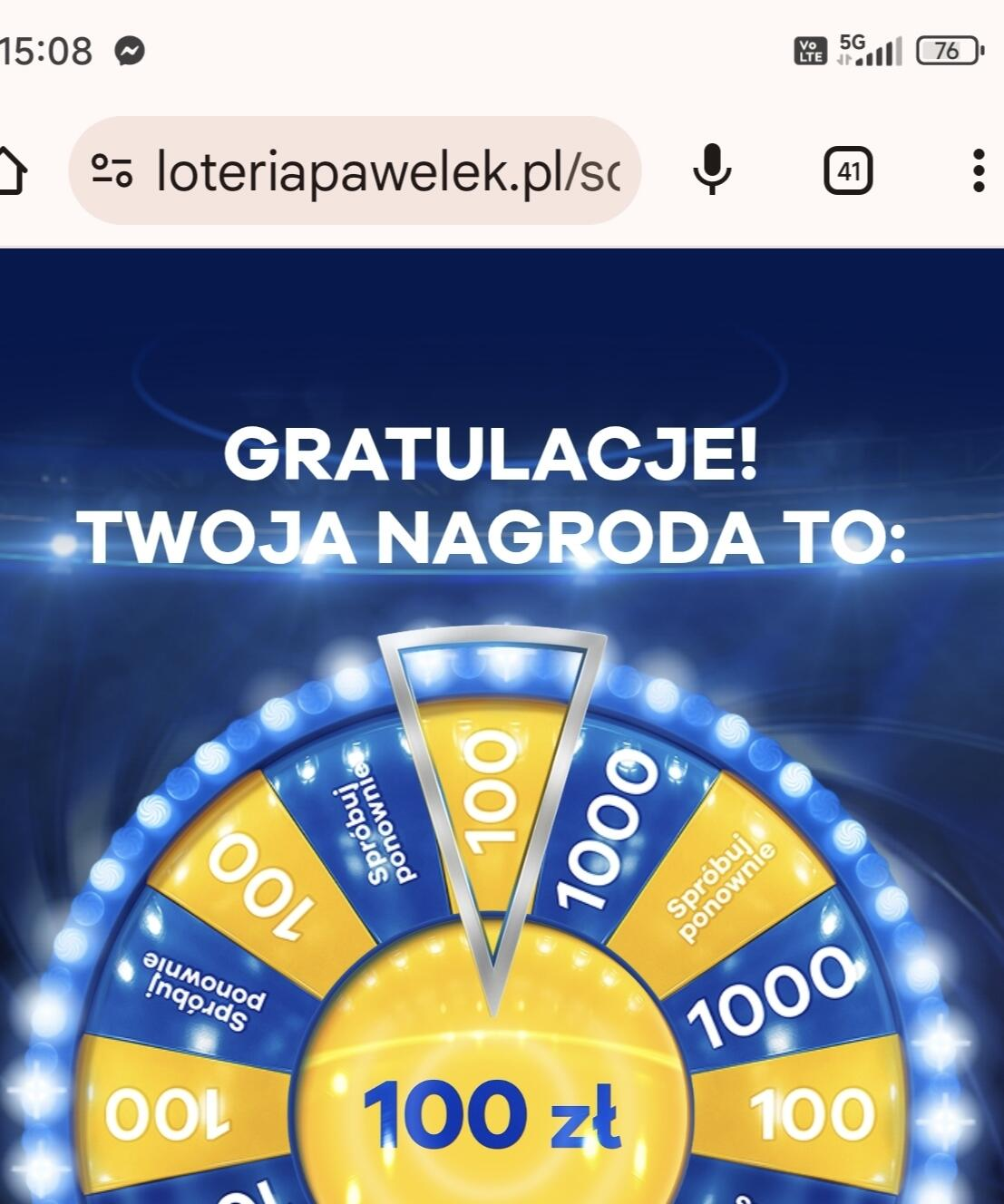
Task: Open the browser overflow menu
Action: 978,170
